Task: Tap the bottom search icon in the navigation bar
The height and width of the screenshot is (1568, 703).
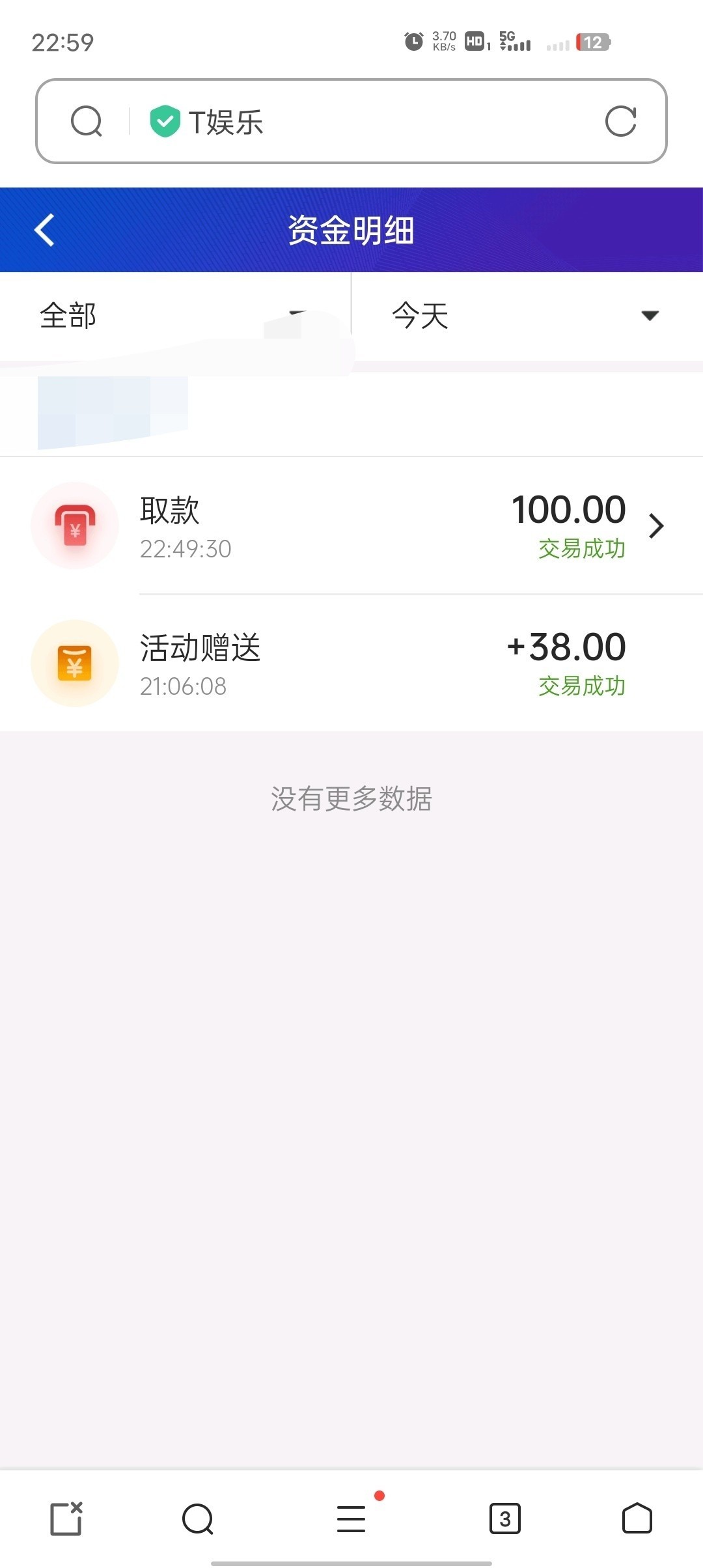Action: coord(199,1520)
